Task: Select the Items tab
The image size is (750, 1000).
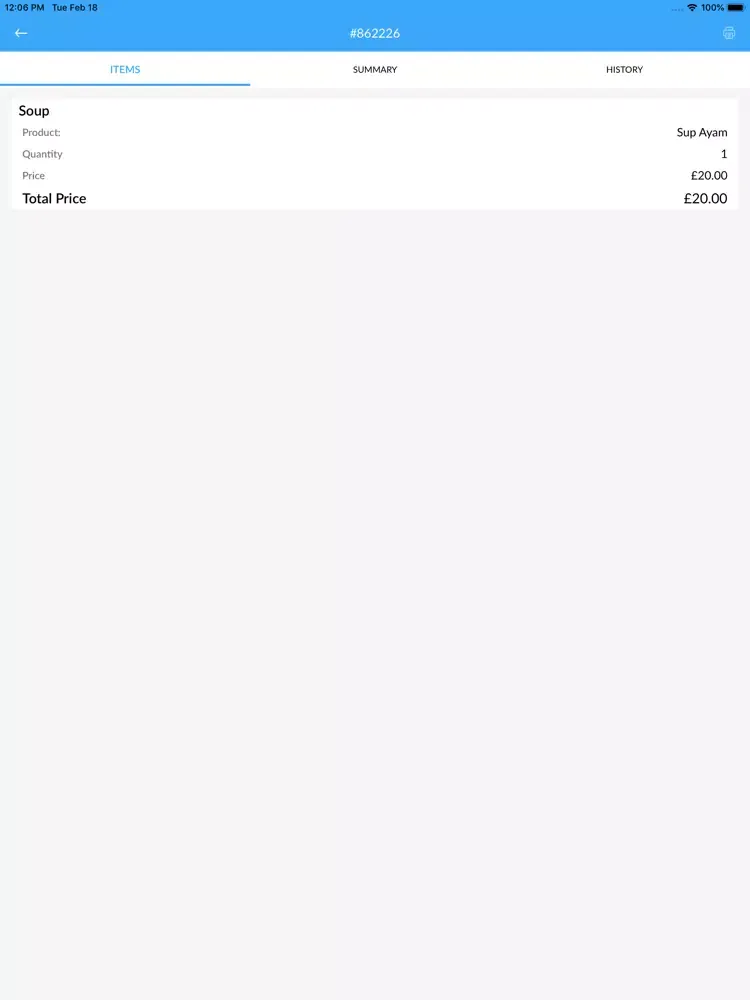Action: point(125,70)
